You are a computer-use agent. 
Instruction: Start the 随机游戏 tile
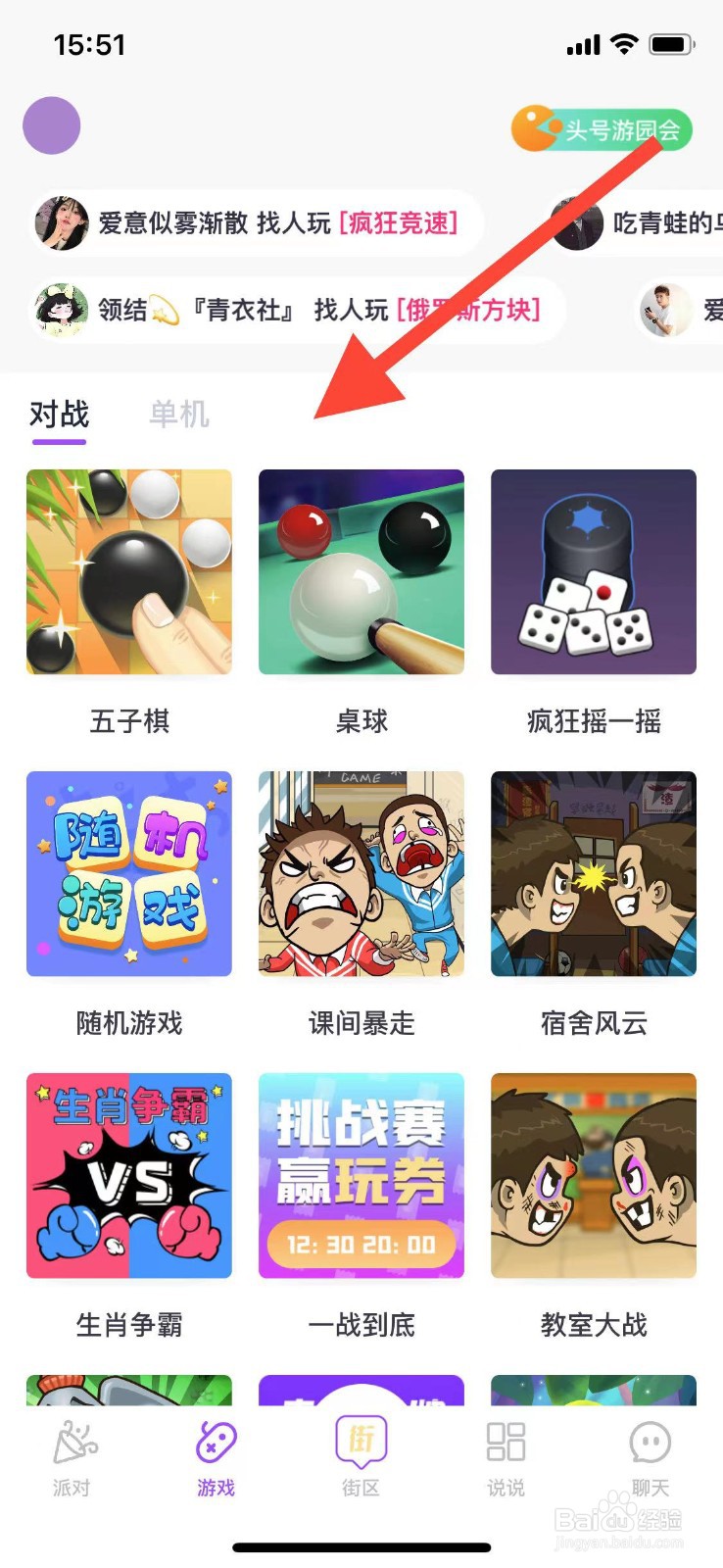click(129, 874)
